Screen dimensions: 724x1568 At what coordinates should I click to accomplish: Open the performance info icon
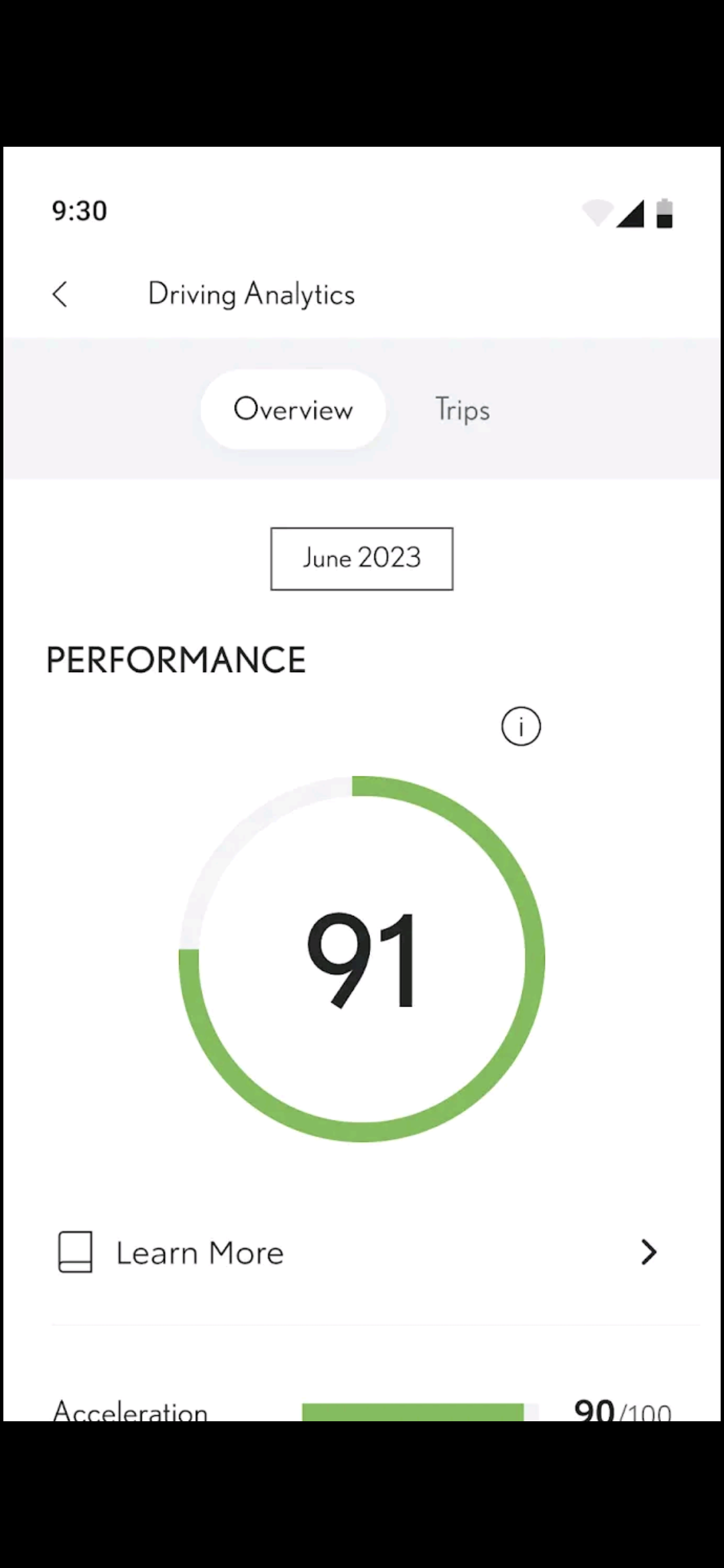tap(521, 726)
